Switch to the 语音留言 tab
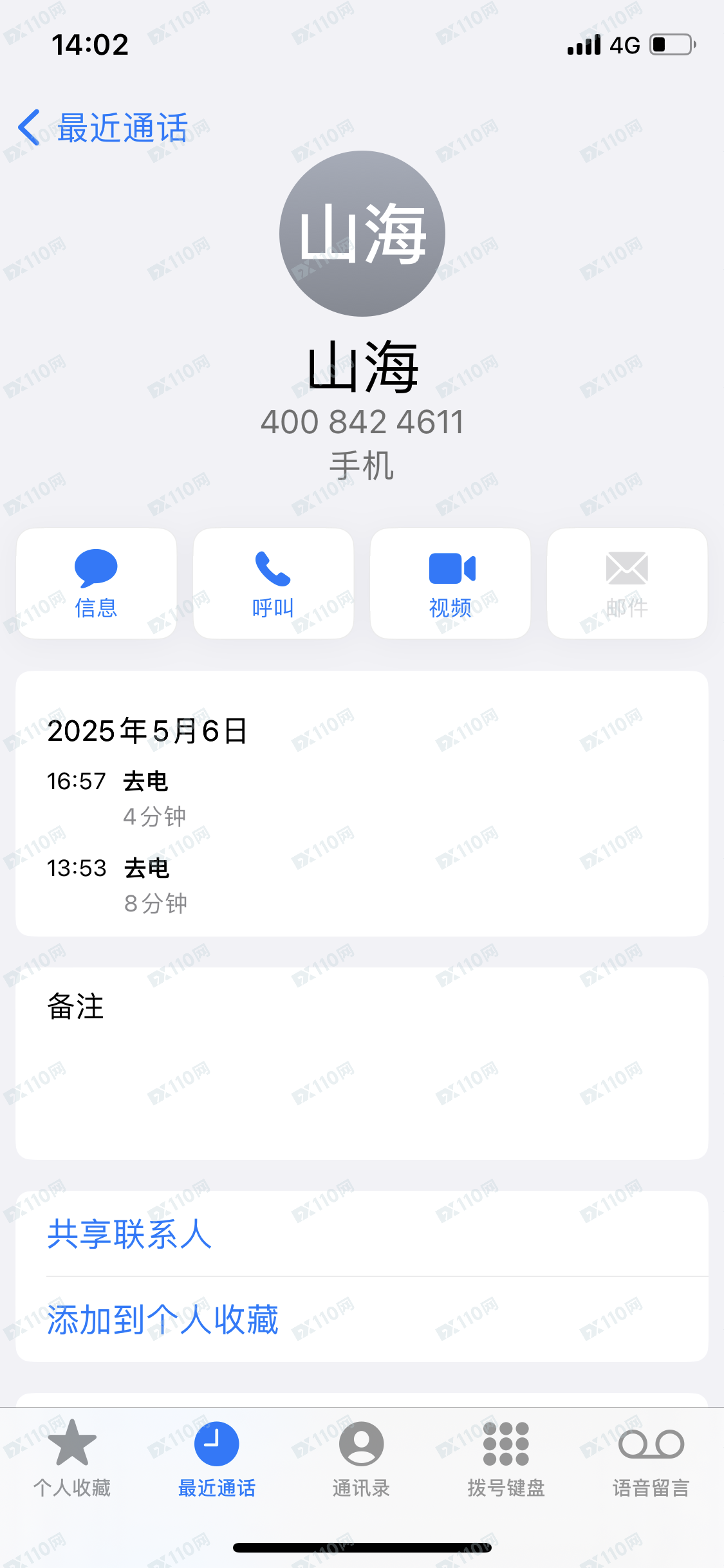 tap(651, 1459)
